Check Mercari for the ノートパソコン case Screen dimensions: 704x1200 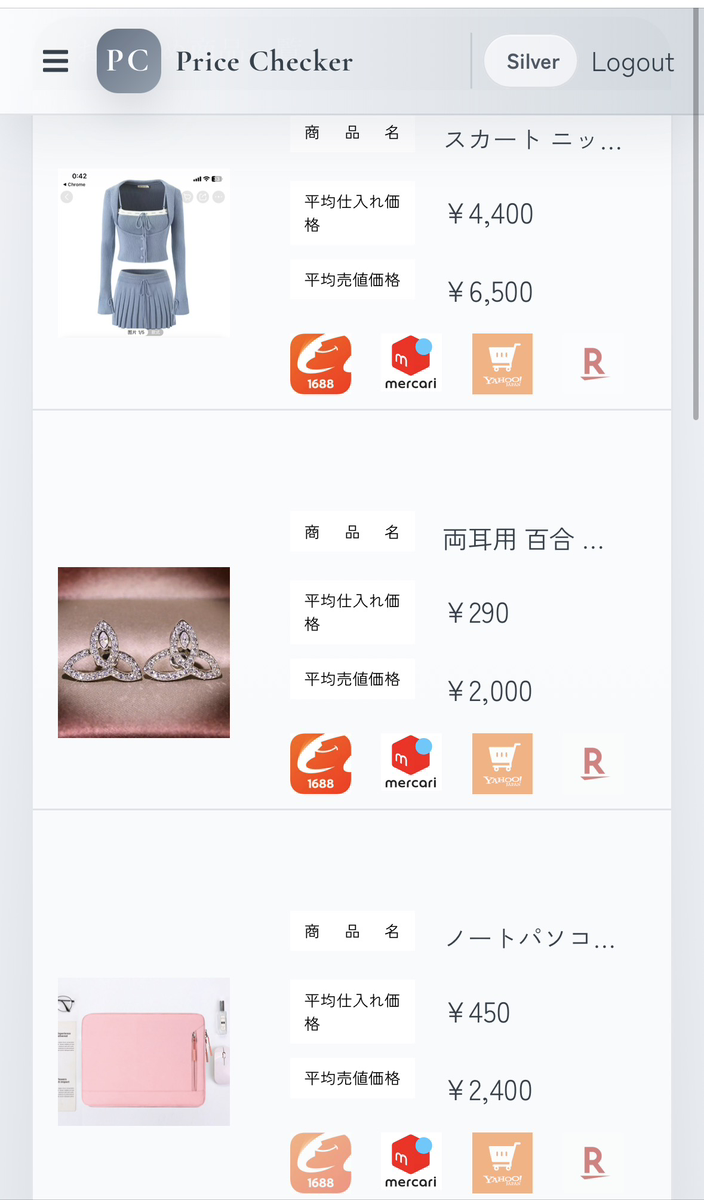pyautogui.click(x=411, y=1163)
